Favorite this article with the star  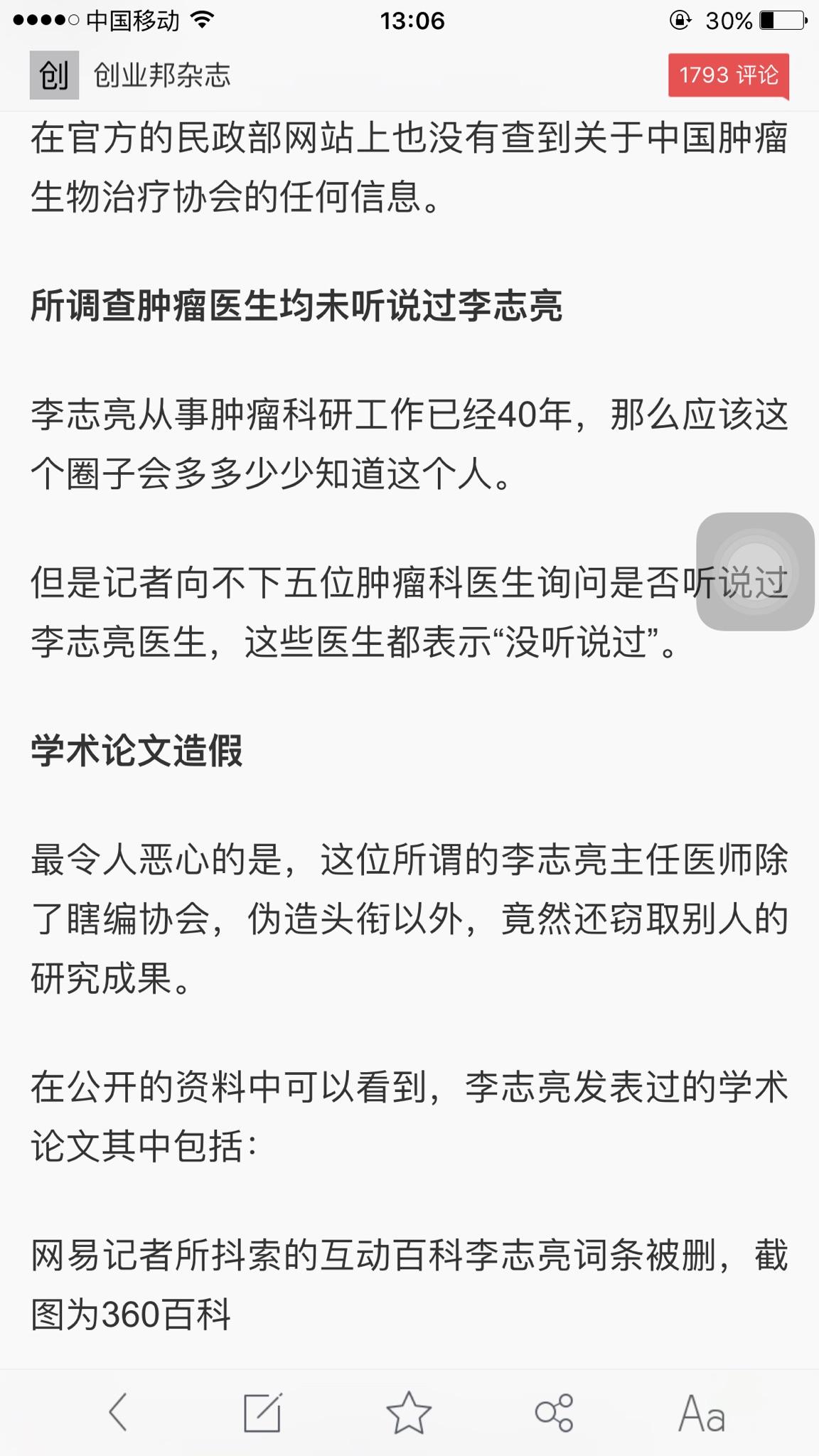[x=409, y=1412]
